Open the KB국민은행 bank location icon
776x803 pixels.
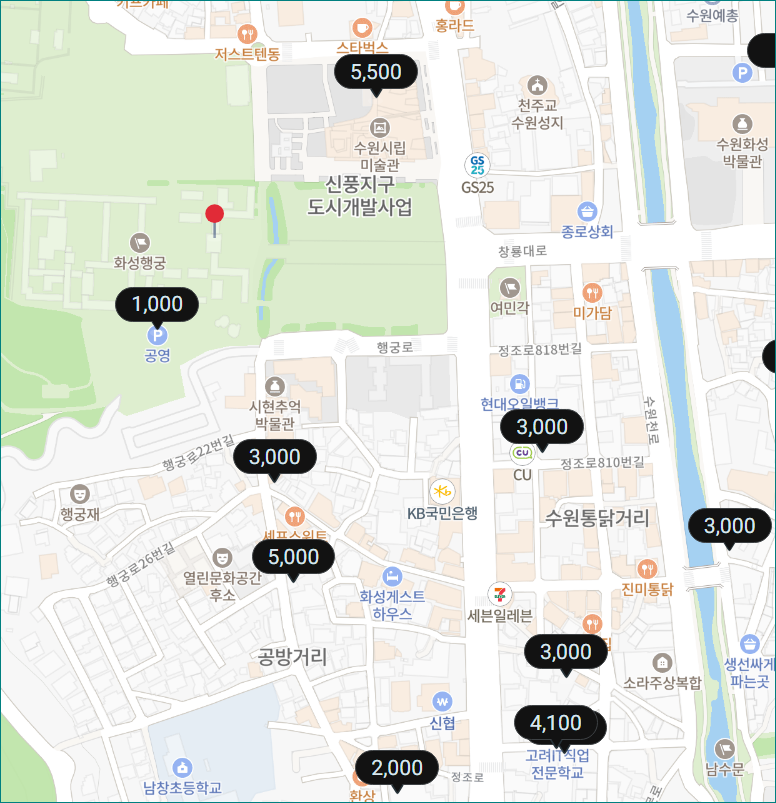(x=441, y=492)
